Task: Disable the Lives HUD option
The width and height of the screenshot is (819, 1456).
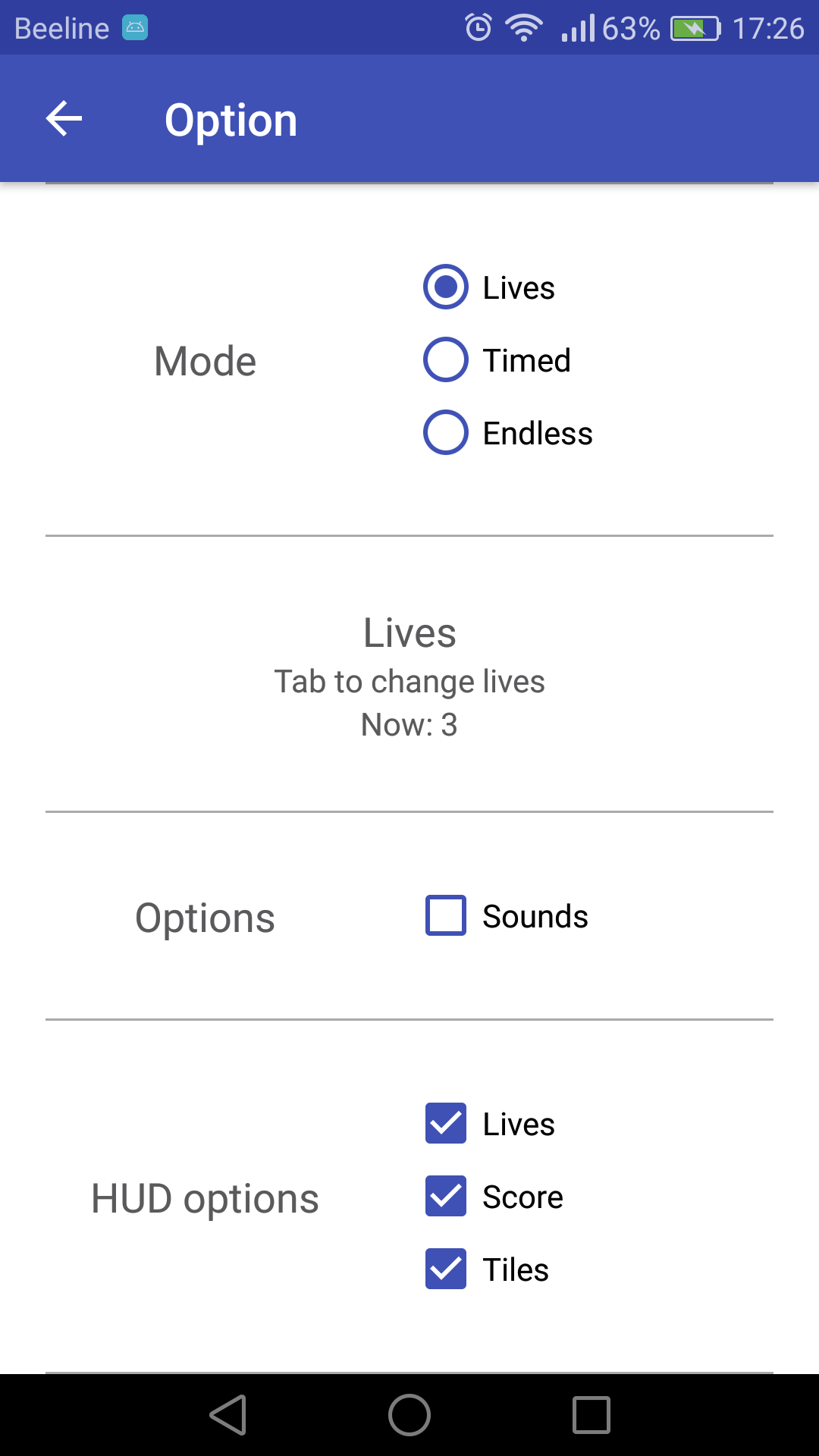Action: point(446,1125)
